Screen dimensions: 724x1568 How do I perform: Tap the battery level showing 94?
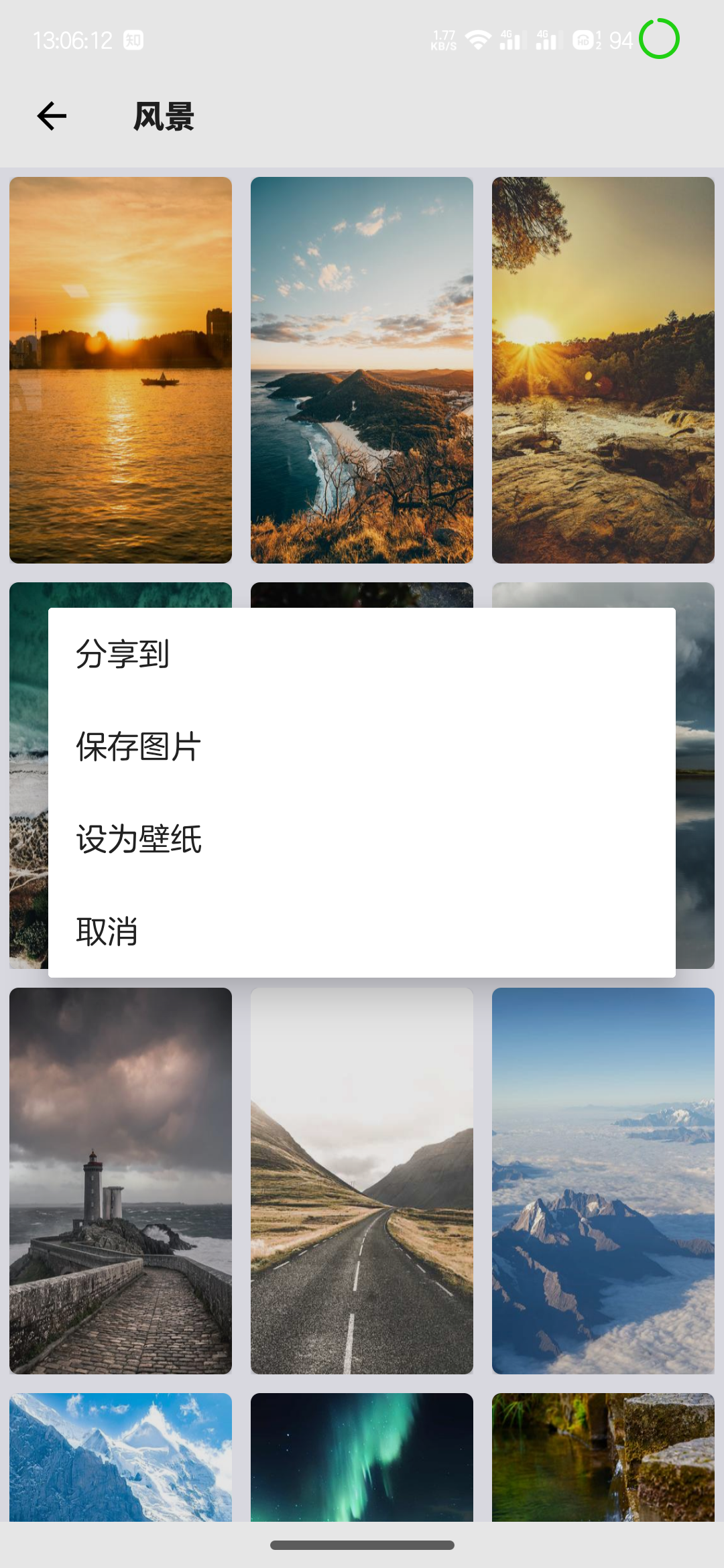[621, 39]
